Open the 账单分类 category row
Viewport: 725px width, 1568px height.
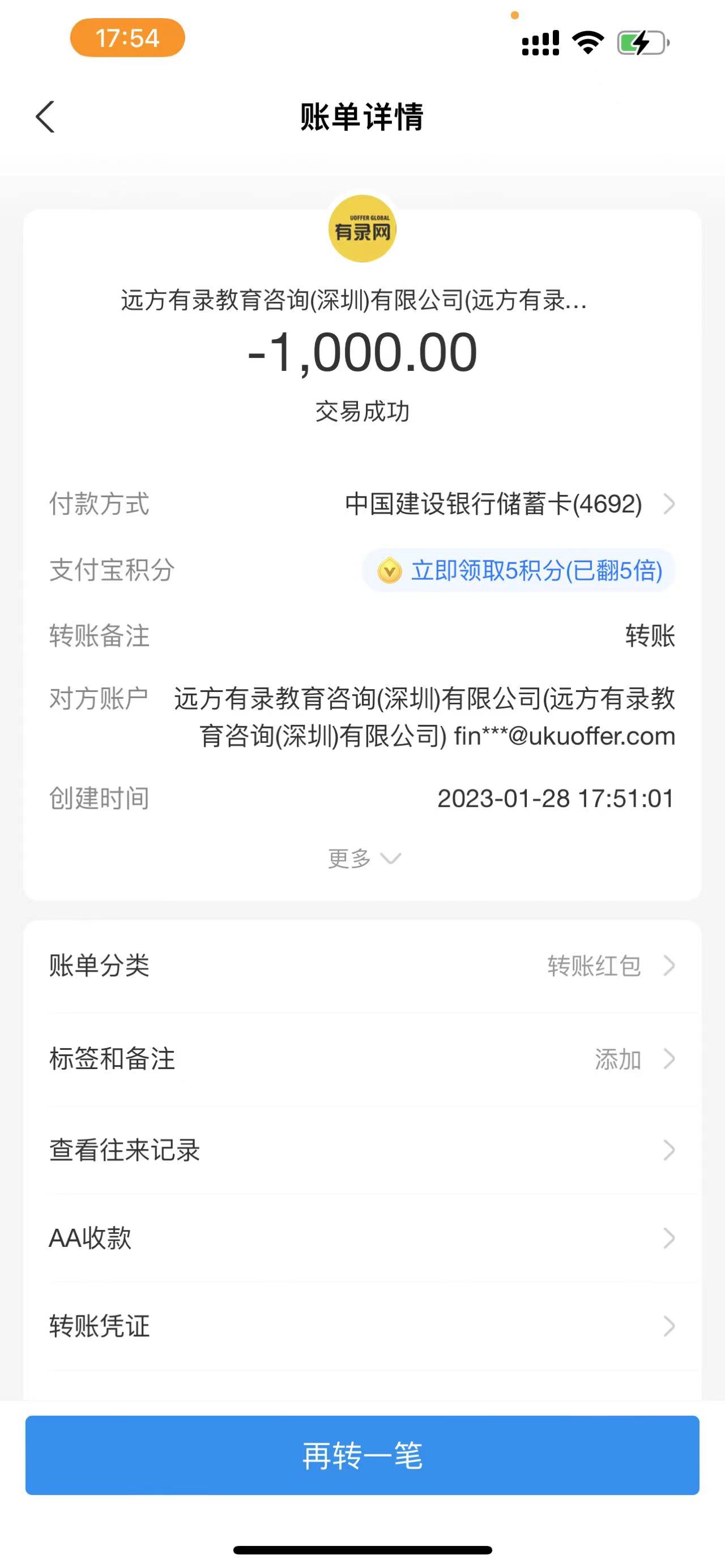362,965
